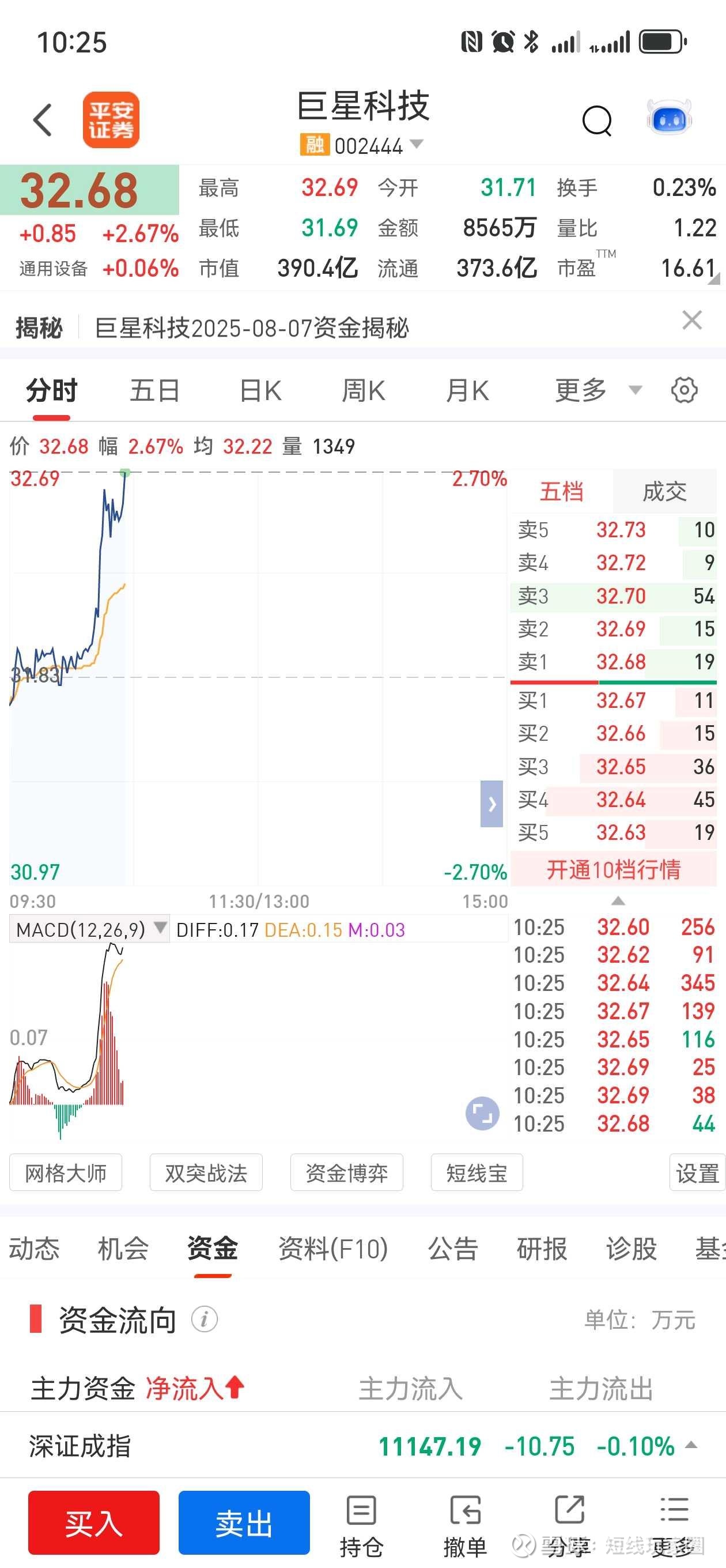Tap the blue 卖出 button
Image resolution: width=726 pixels, height=1568 pixels.
[244, 1522]
